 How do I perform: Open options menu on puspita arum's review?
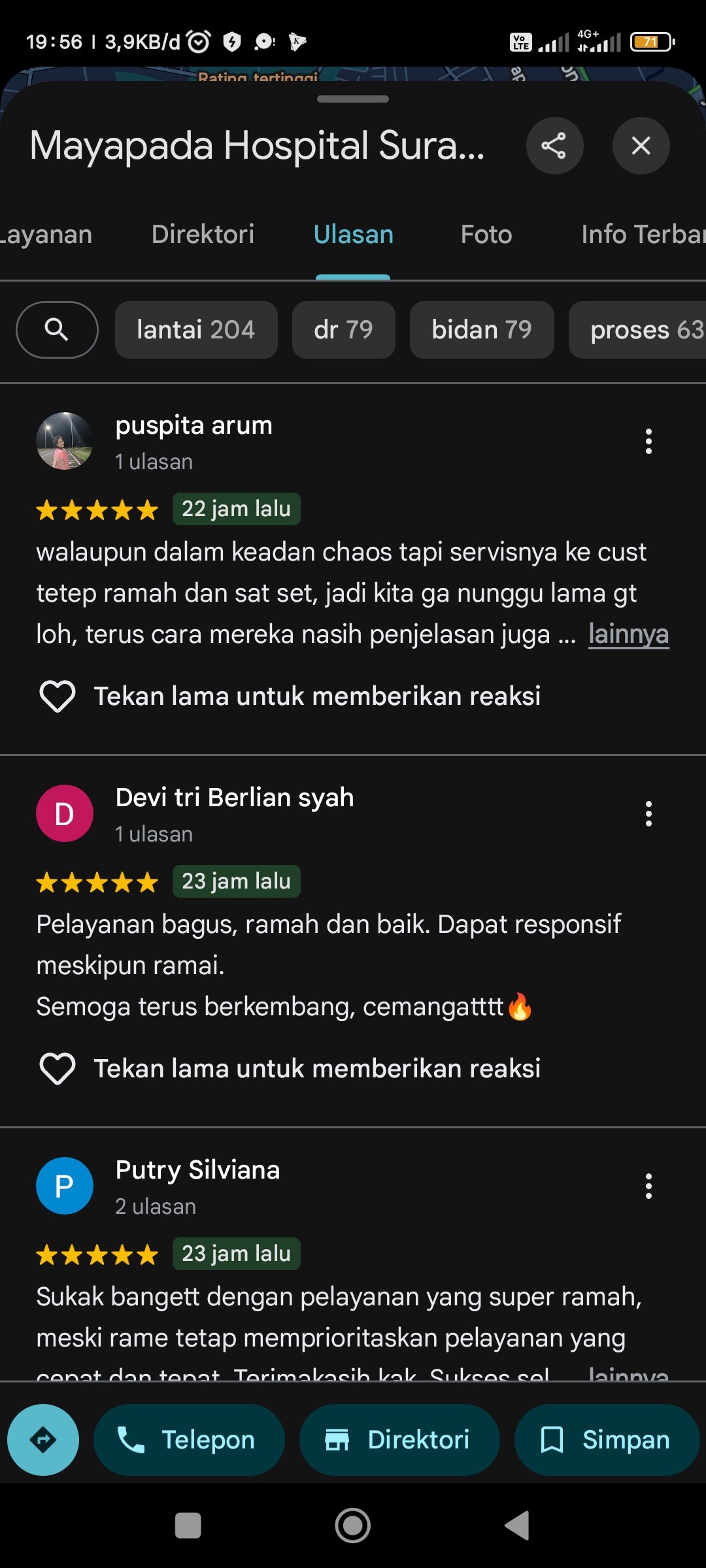[648, 442]
